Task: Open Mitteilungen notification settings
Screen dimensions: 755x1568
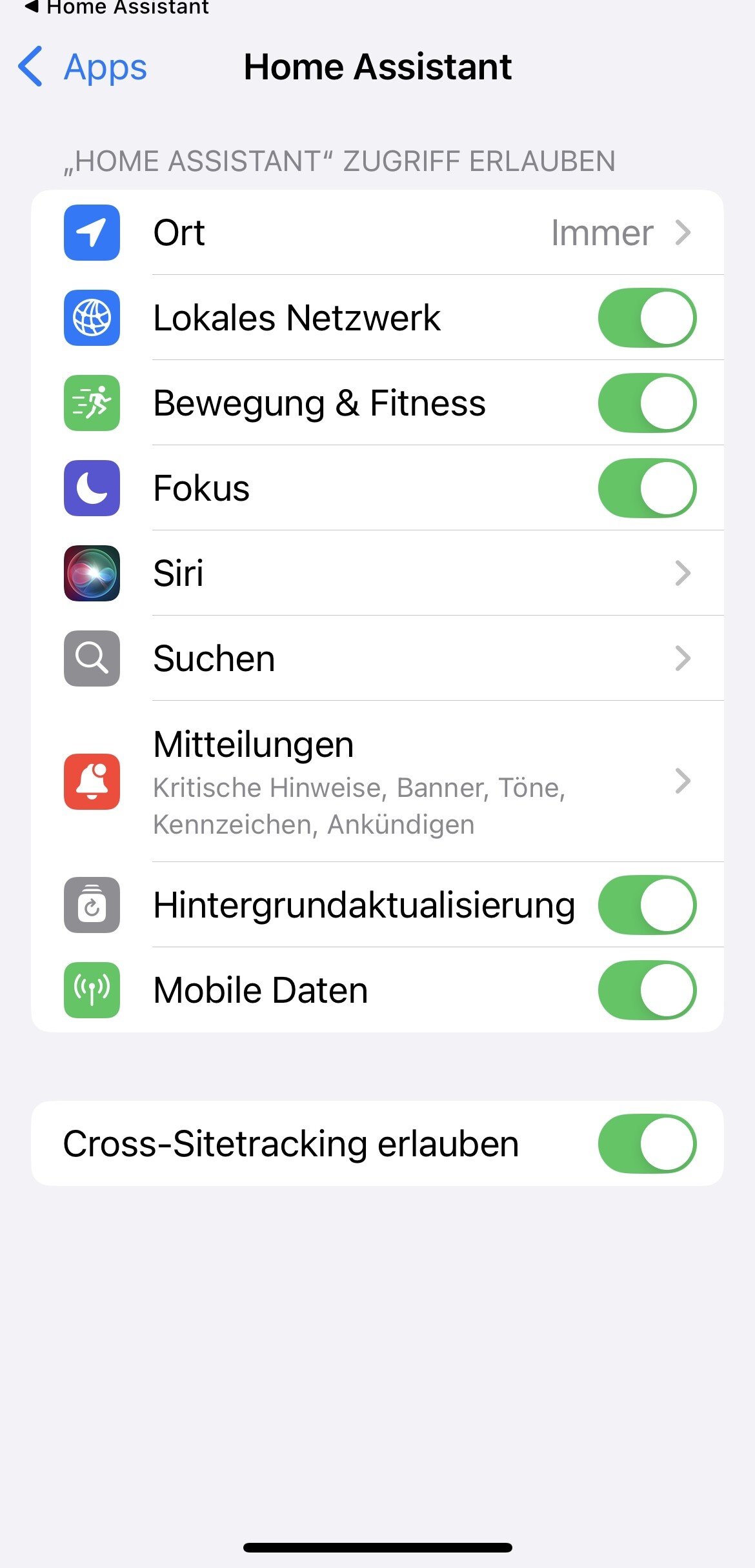Action: point(377,781)
